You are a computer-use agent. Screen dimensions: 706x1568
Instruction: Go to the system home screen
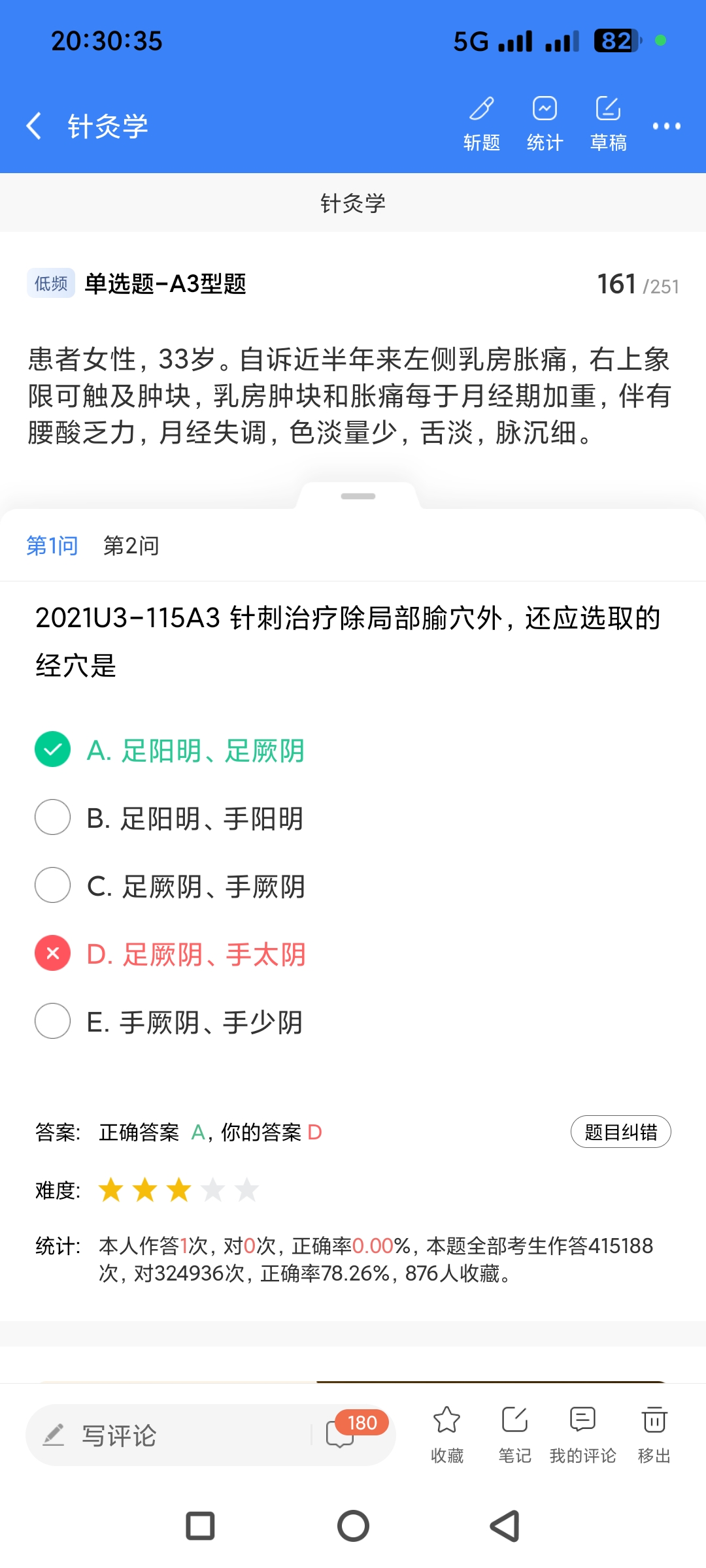click(x=353, y=1526)
